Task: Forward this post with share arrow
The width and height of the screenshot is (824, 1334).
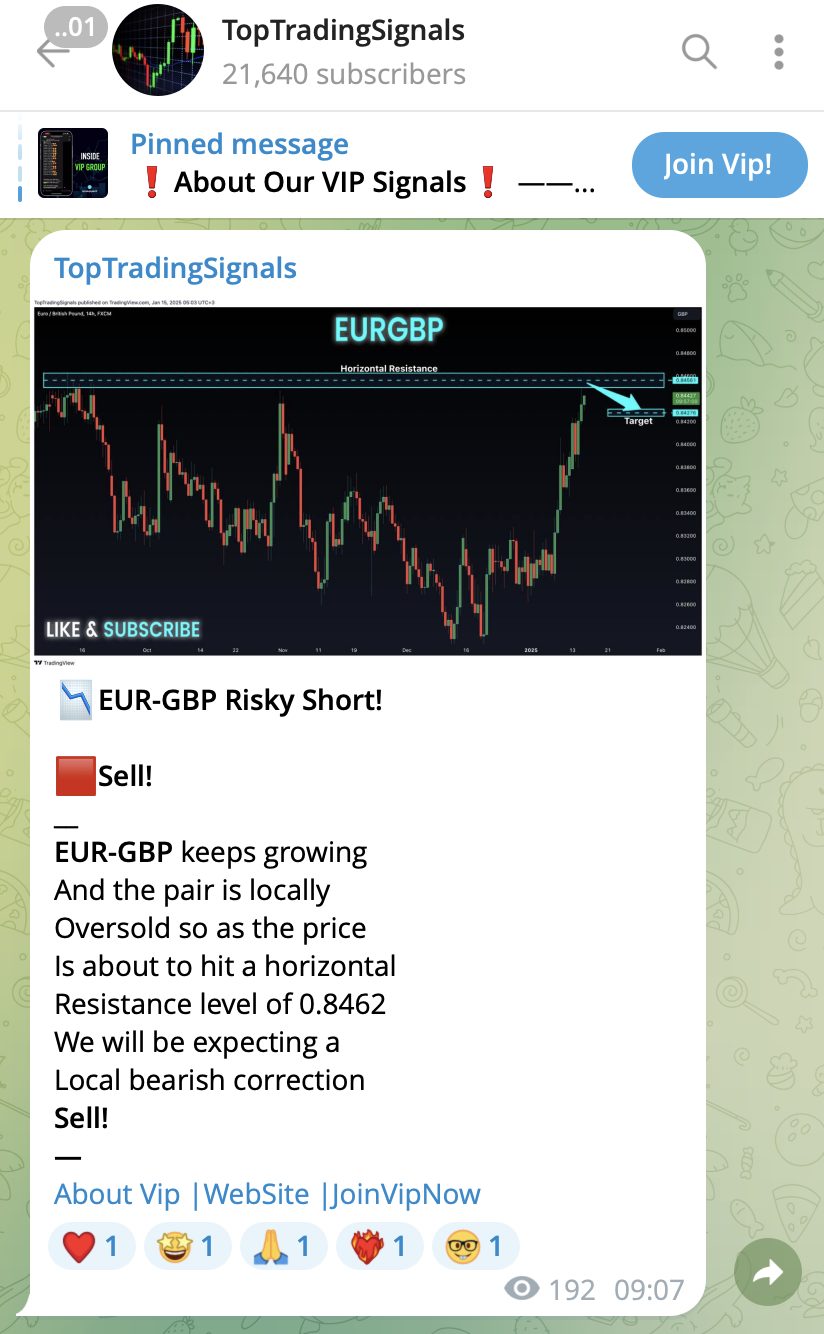Action: [767, 1272]
